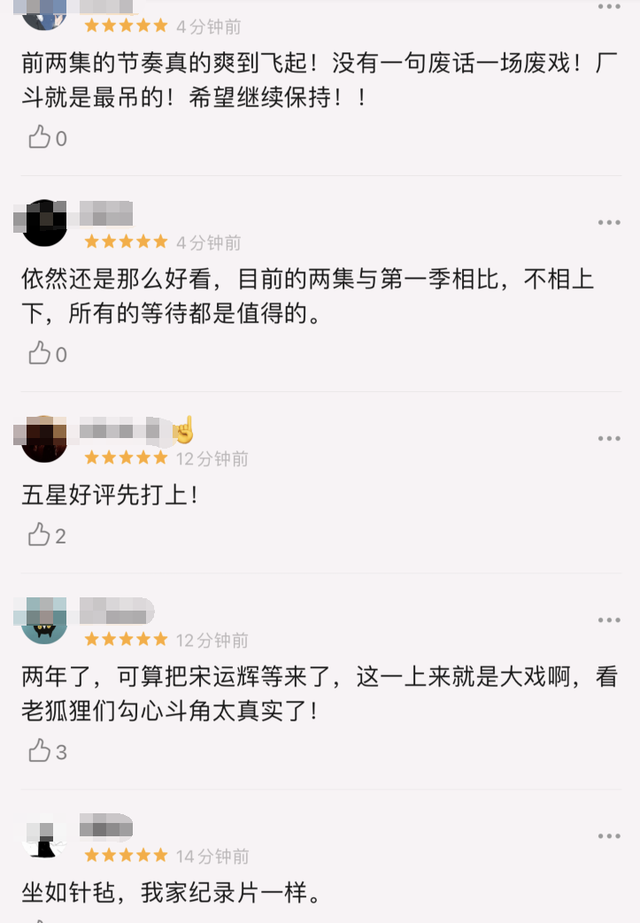
Task: Like the review starting 前两集的节奏真的爽到飞起
Action: click(x=40, y=138)
